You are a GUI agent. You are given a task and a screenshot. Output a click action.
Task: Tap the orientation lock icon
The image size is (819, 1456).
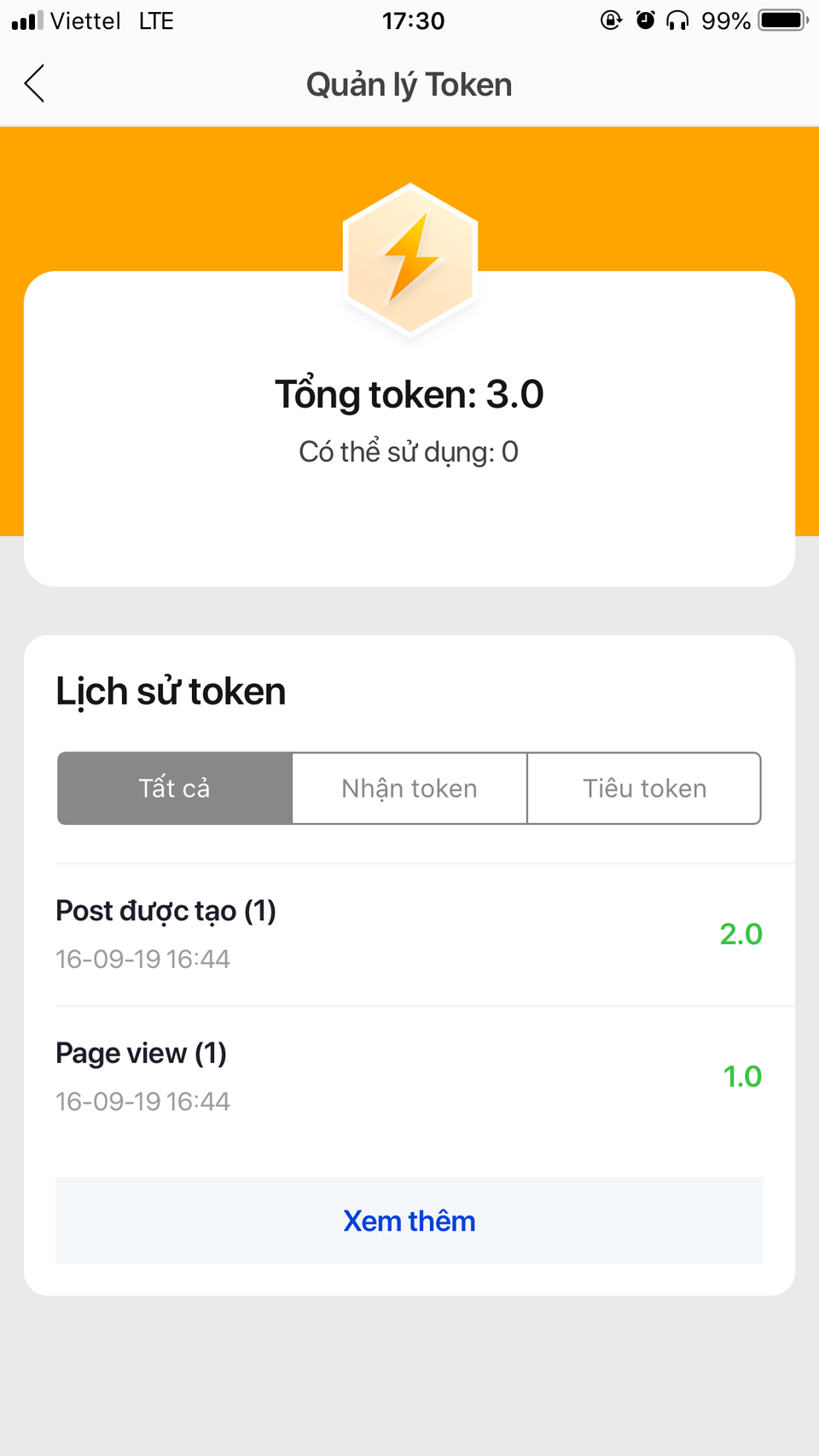[x=611, y=20]
